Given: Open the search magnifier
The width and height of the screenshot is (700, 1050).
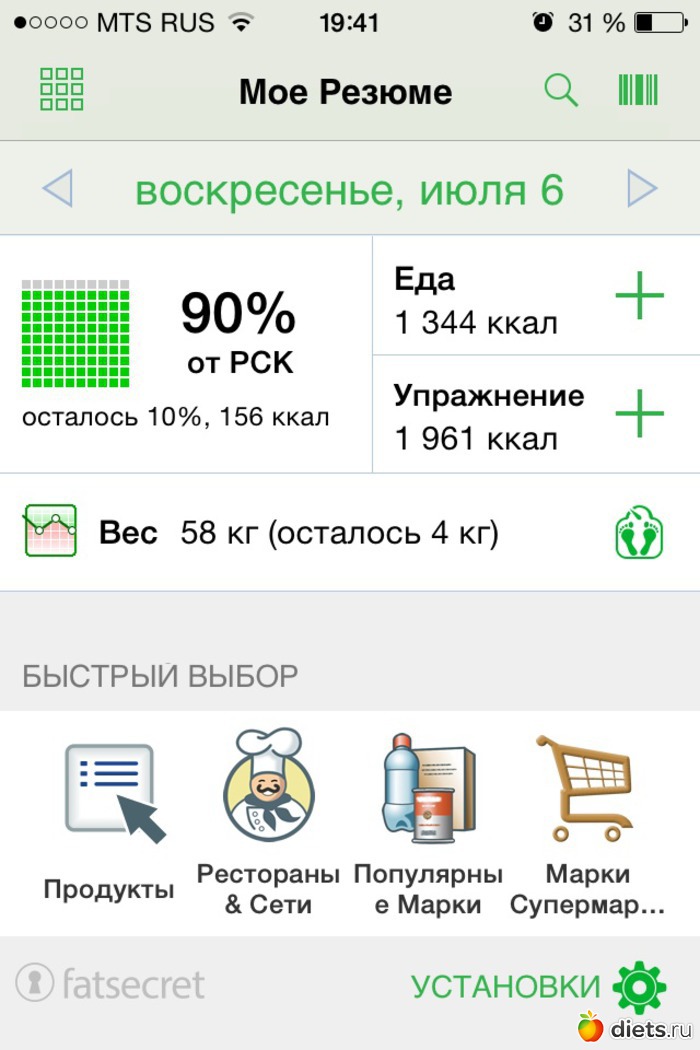Looking at the screenshot, I should tap(561, 91).
